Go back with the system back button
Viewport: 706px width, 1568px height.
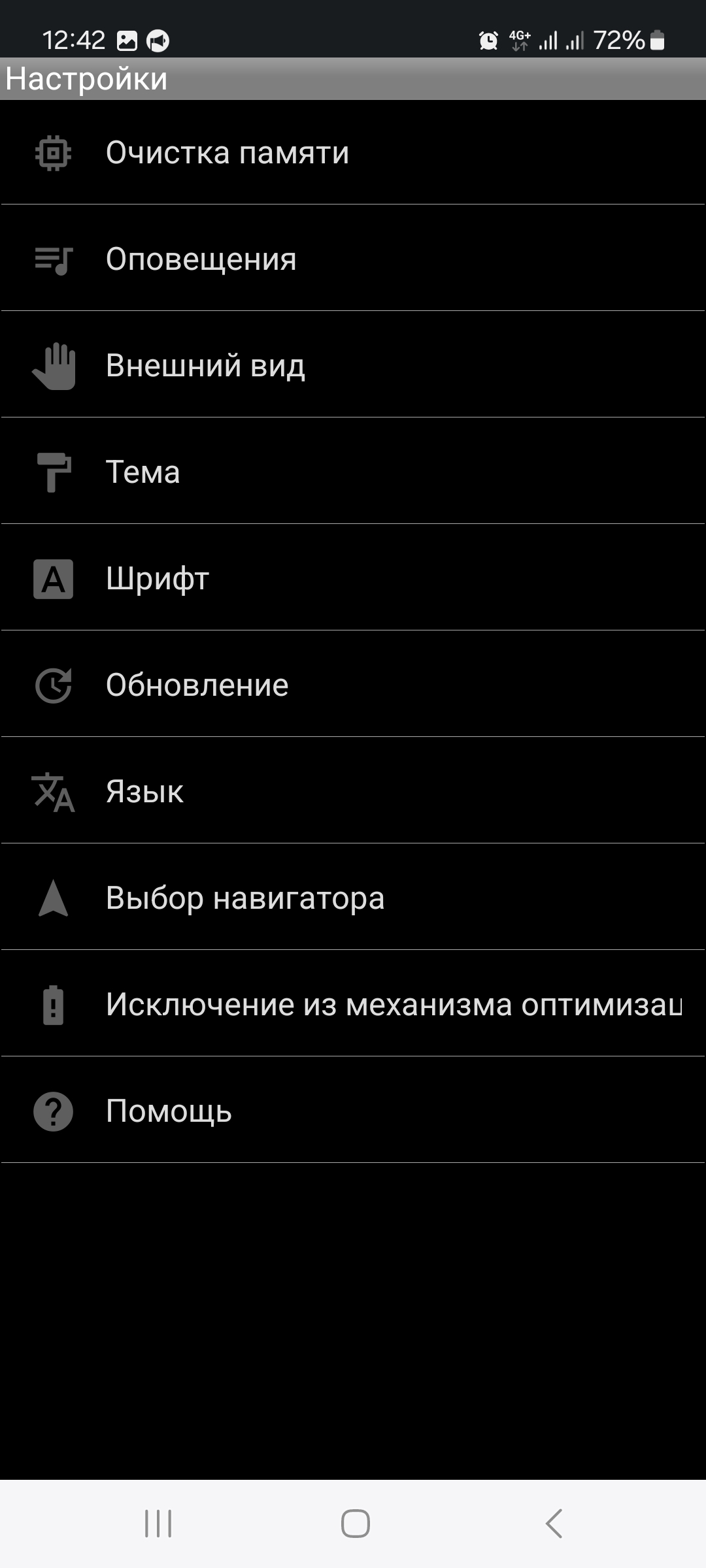pos(554,1524)
